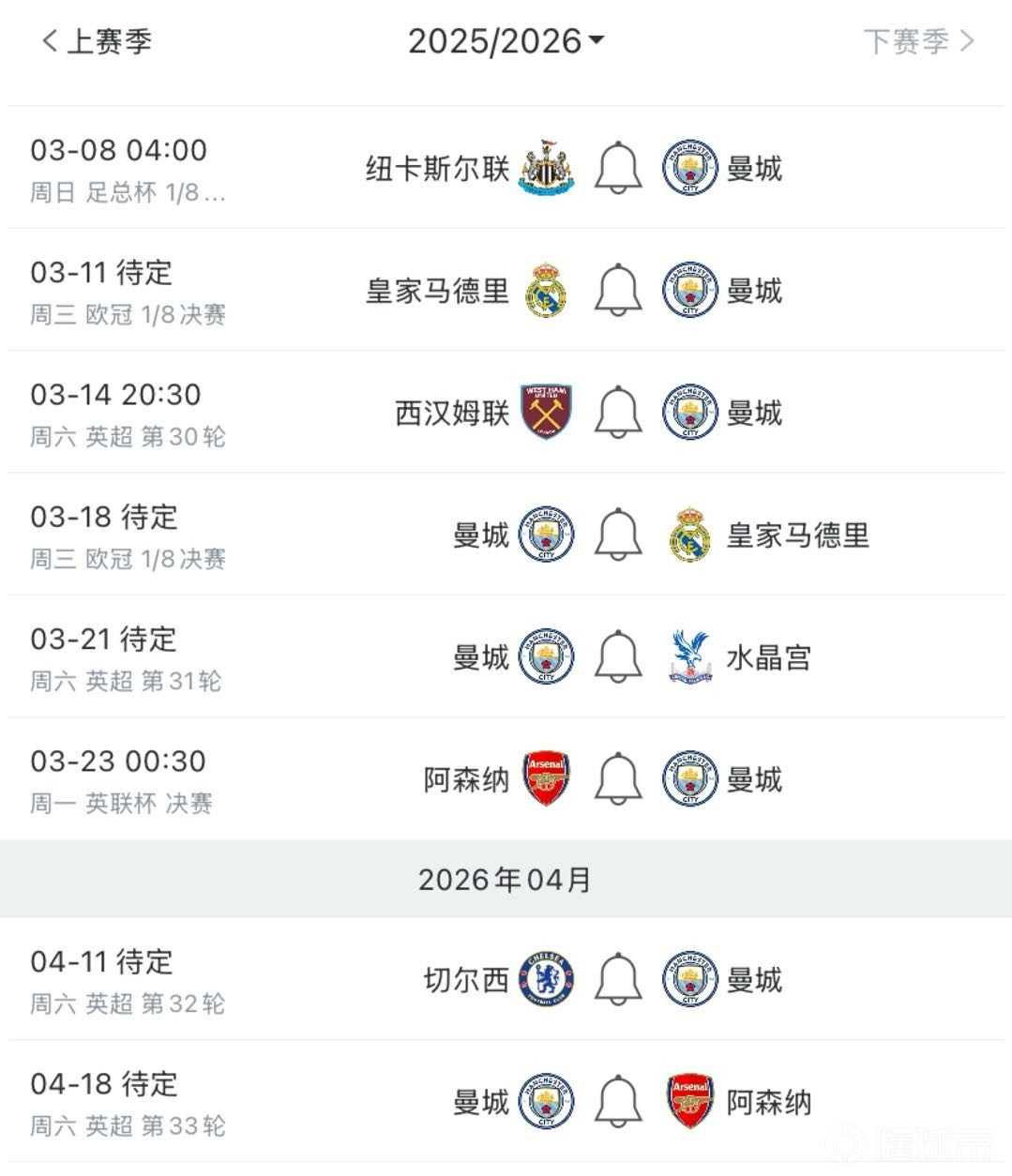Select the Arsenal cannon crest in the cup final row

click(547, 778)
